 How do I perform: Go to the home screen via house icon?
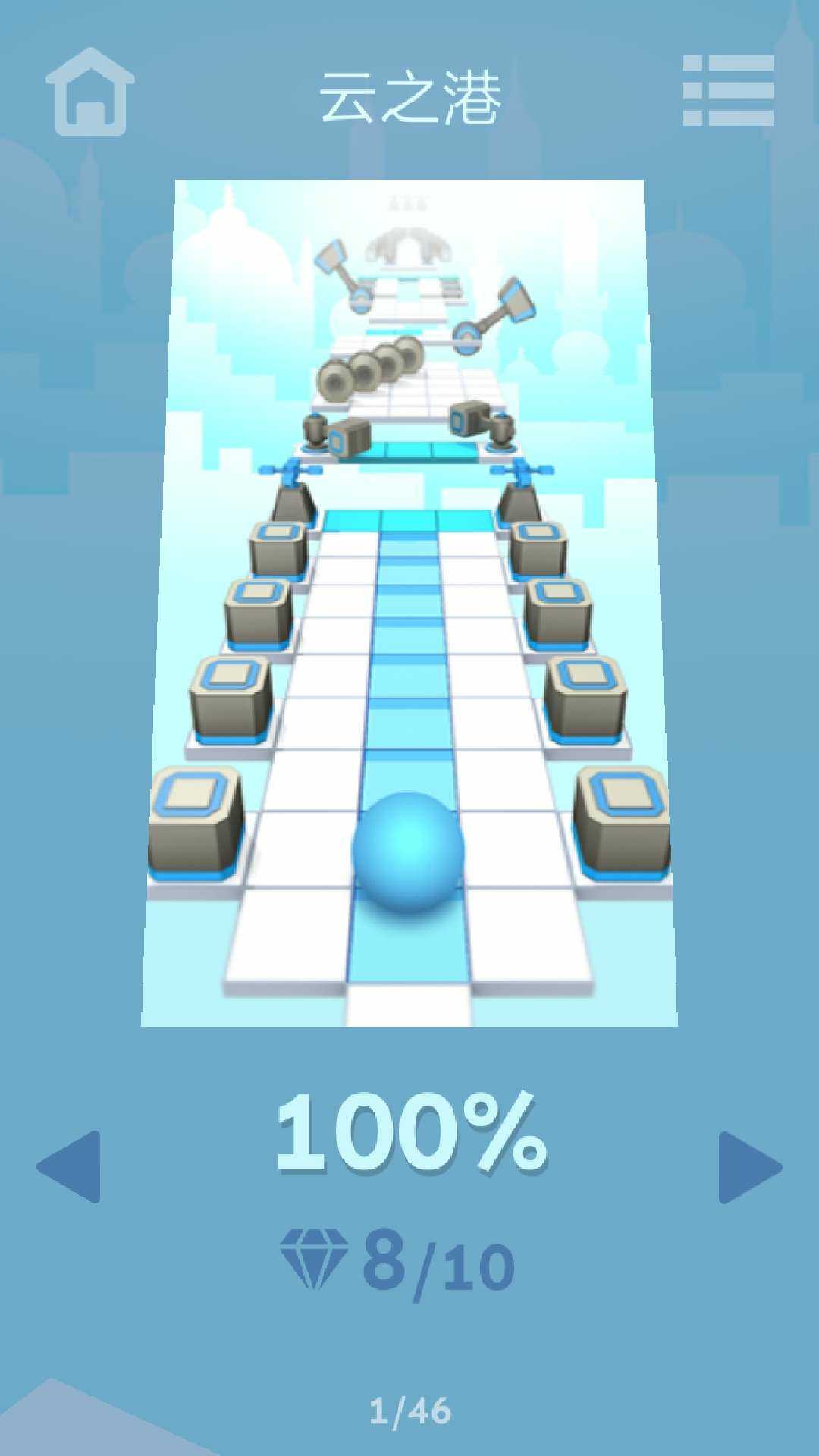[90, 92]
